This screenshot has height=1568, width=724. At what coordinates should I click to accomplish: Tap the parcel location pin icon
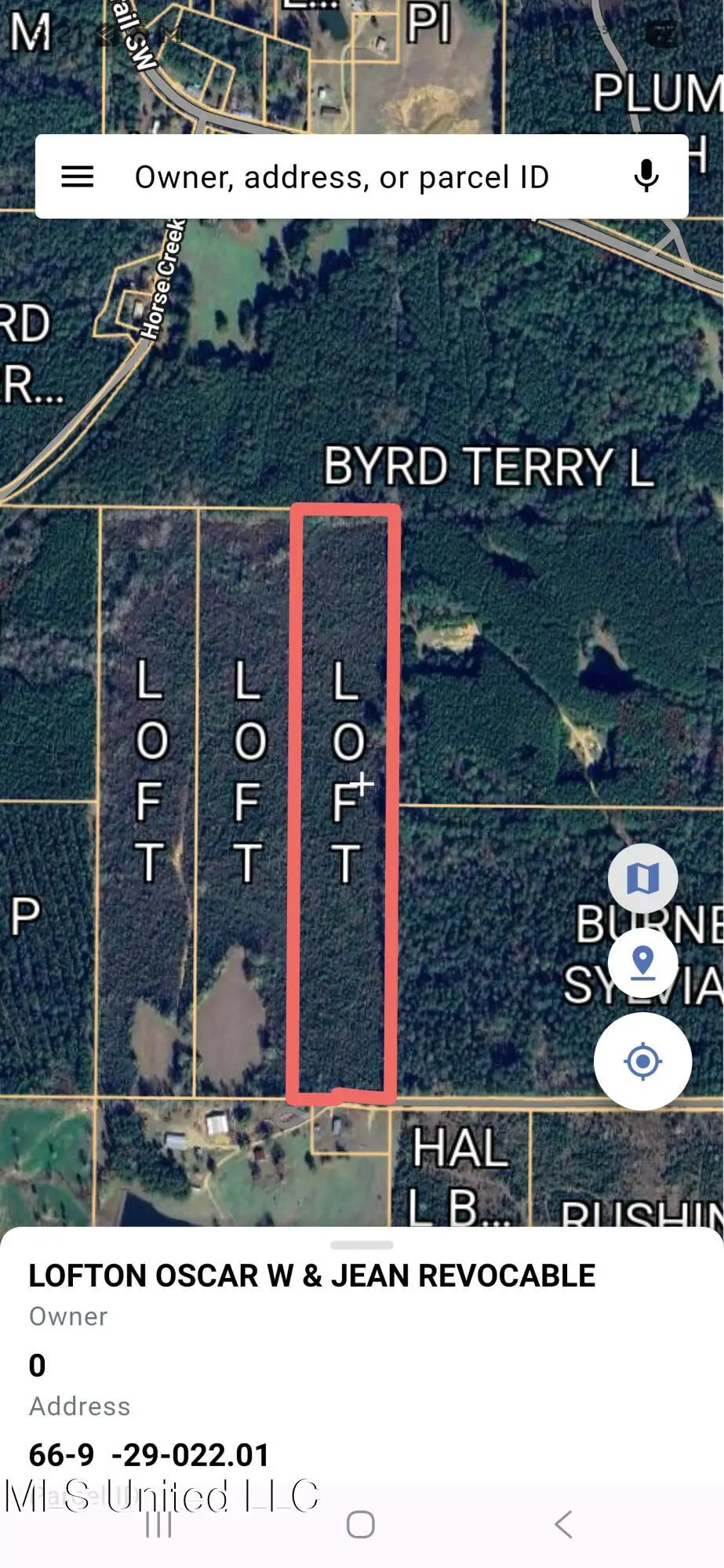click(643, 963)
